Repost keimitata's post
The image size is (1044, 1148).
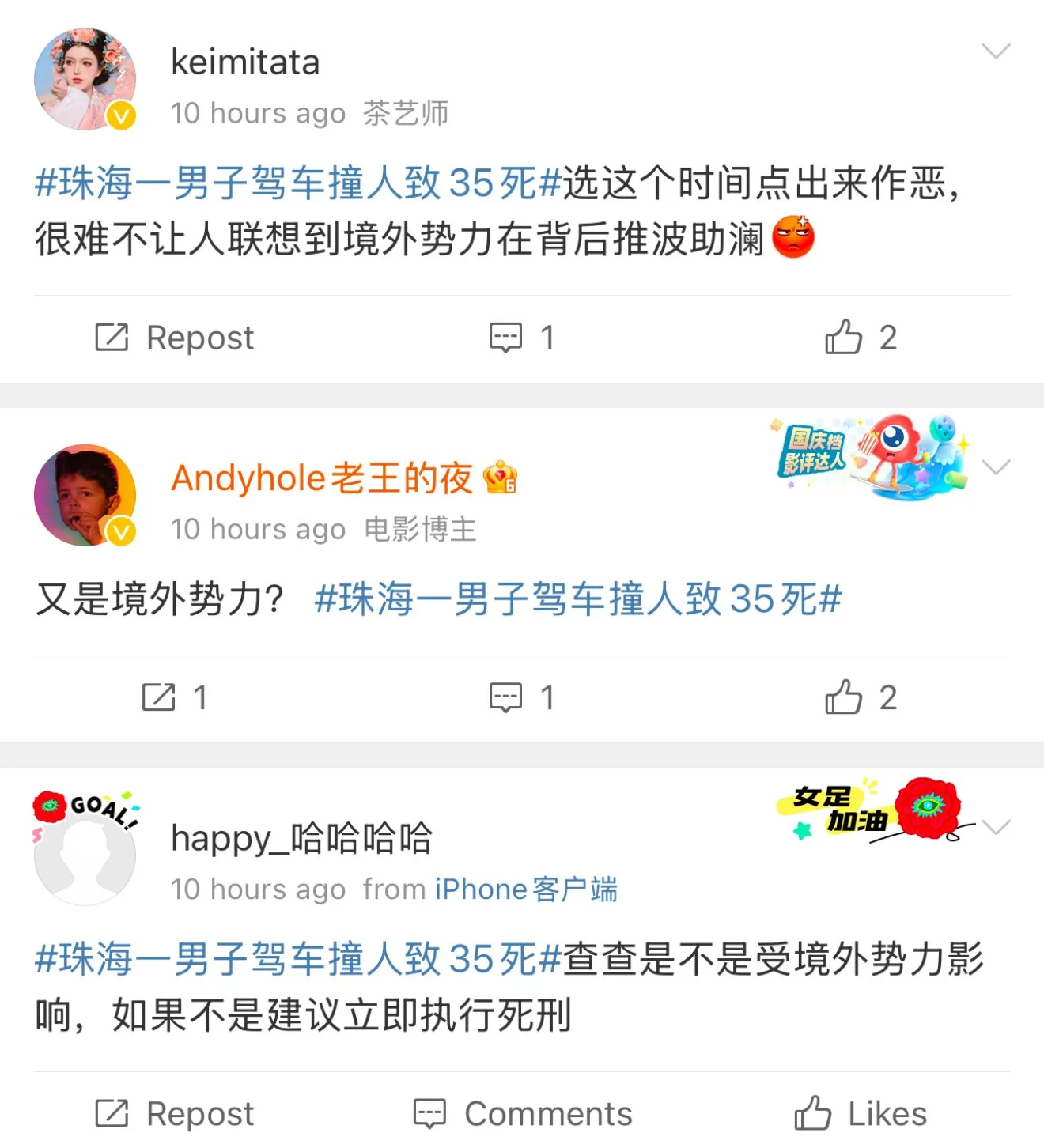tap(174, 338)
